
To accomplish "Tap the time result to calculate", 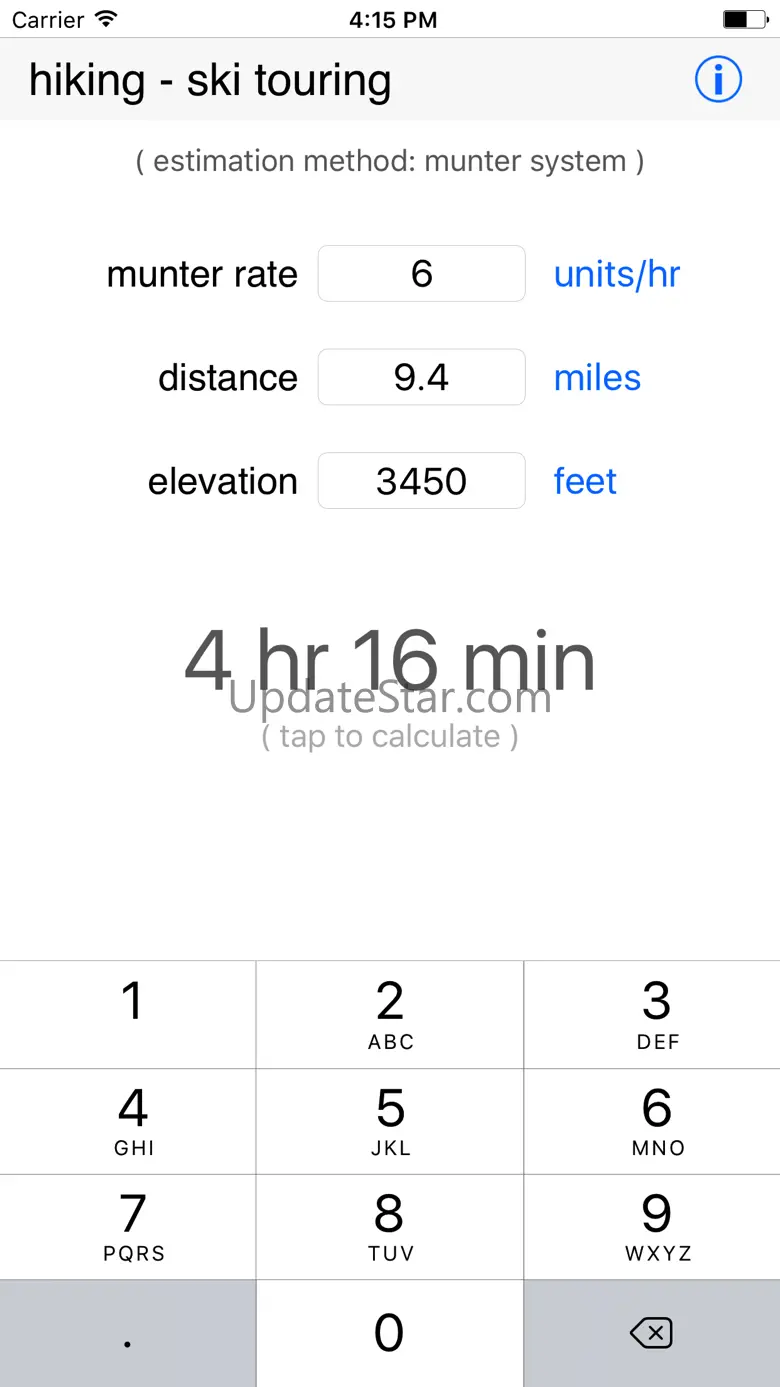I will 390,662.
